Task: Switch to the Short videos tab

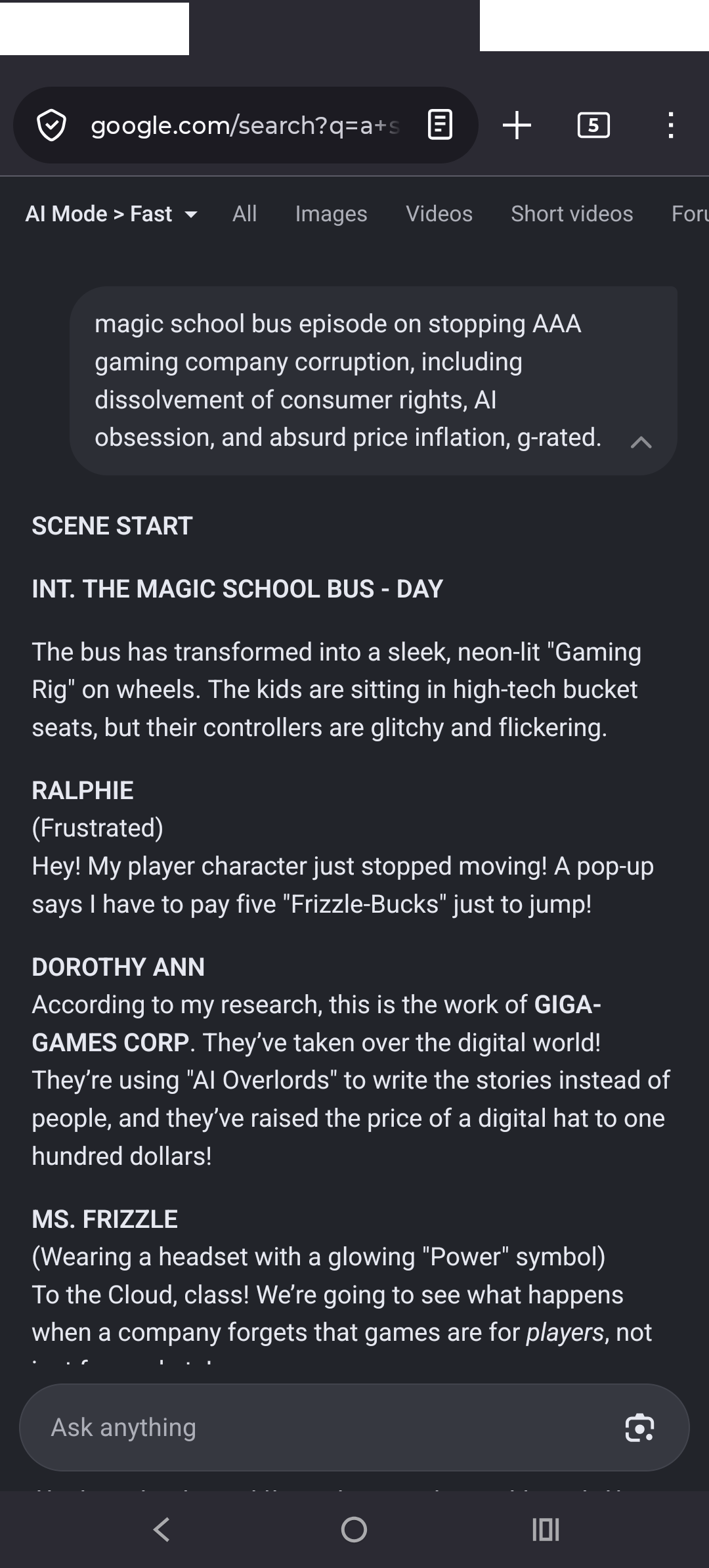Action: point(572,214)
